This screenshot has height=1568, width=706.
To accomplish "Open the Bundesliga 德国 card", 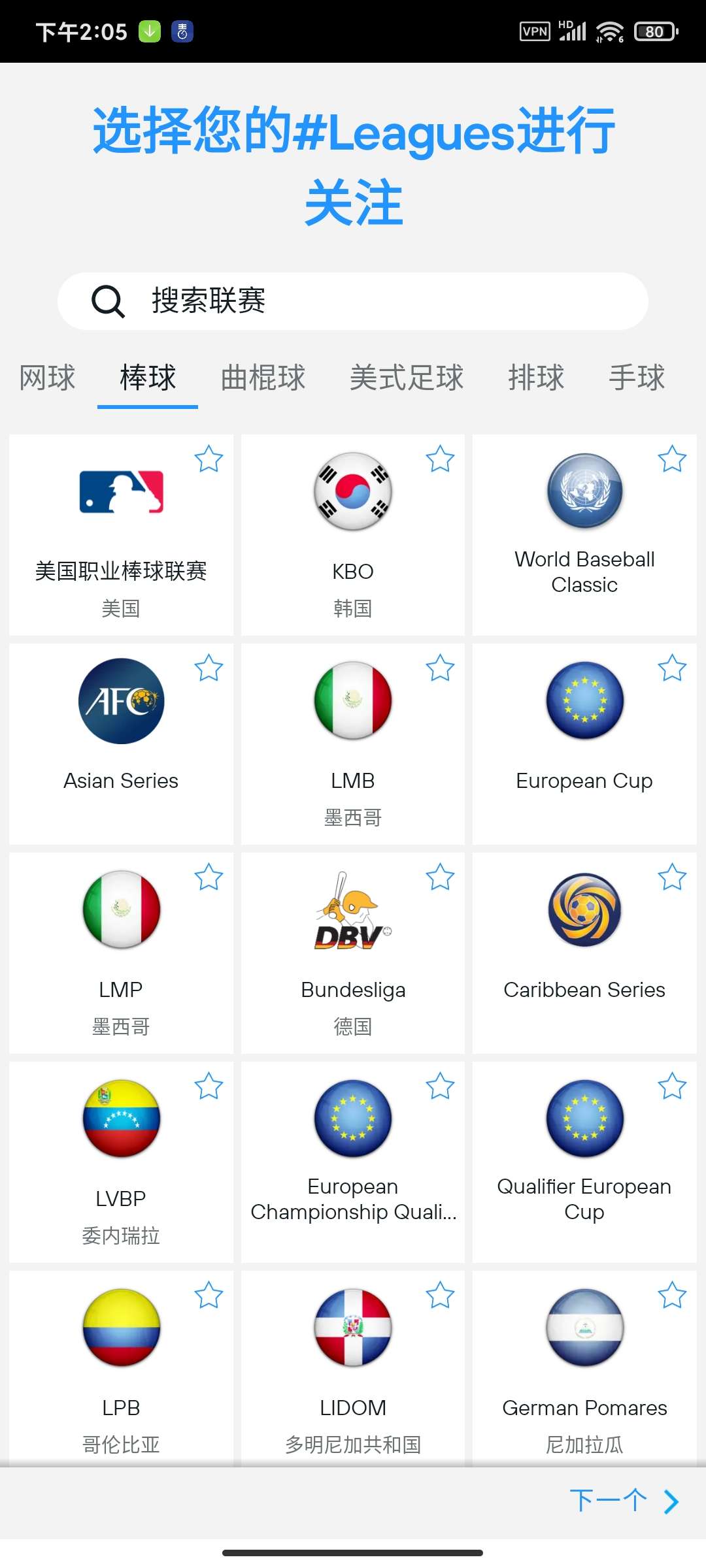I will 353,953.
